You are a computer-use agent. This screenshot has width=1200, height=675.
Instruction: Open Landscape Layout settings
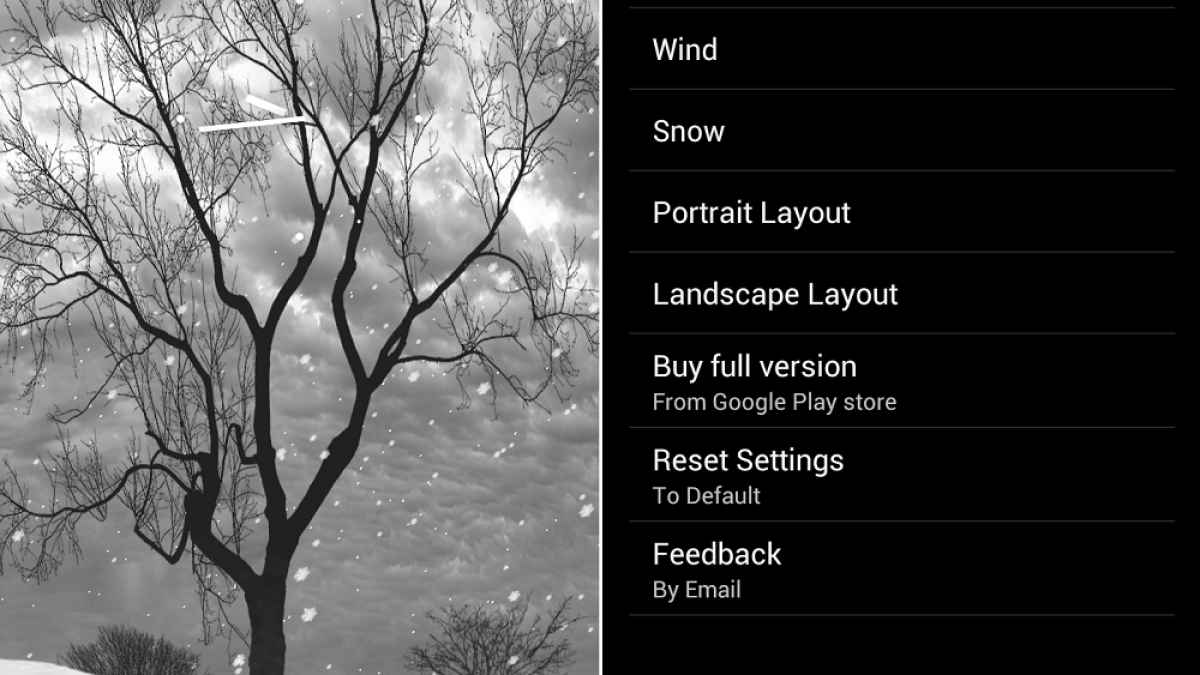click(x=775, y=294)
